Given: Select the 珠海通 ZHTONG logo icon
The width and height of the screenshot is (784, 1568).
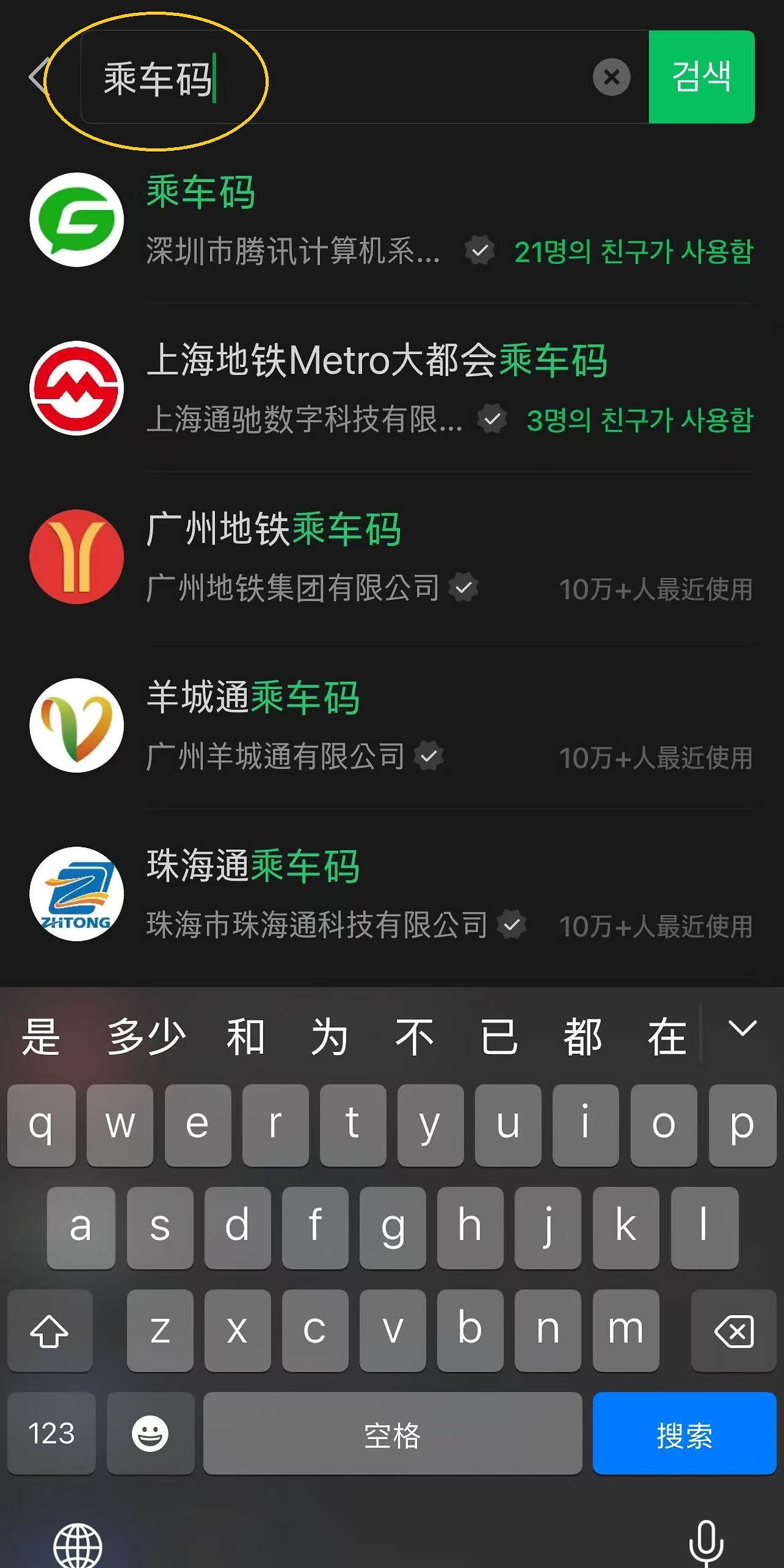Looking at the screenshot, I should [76, 895].
